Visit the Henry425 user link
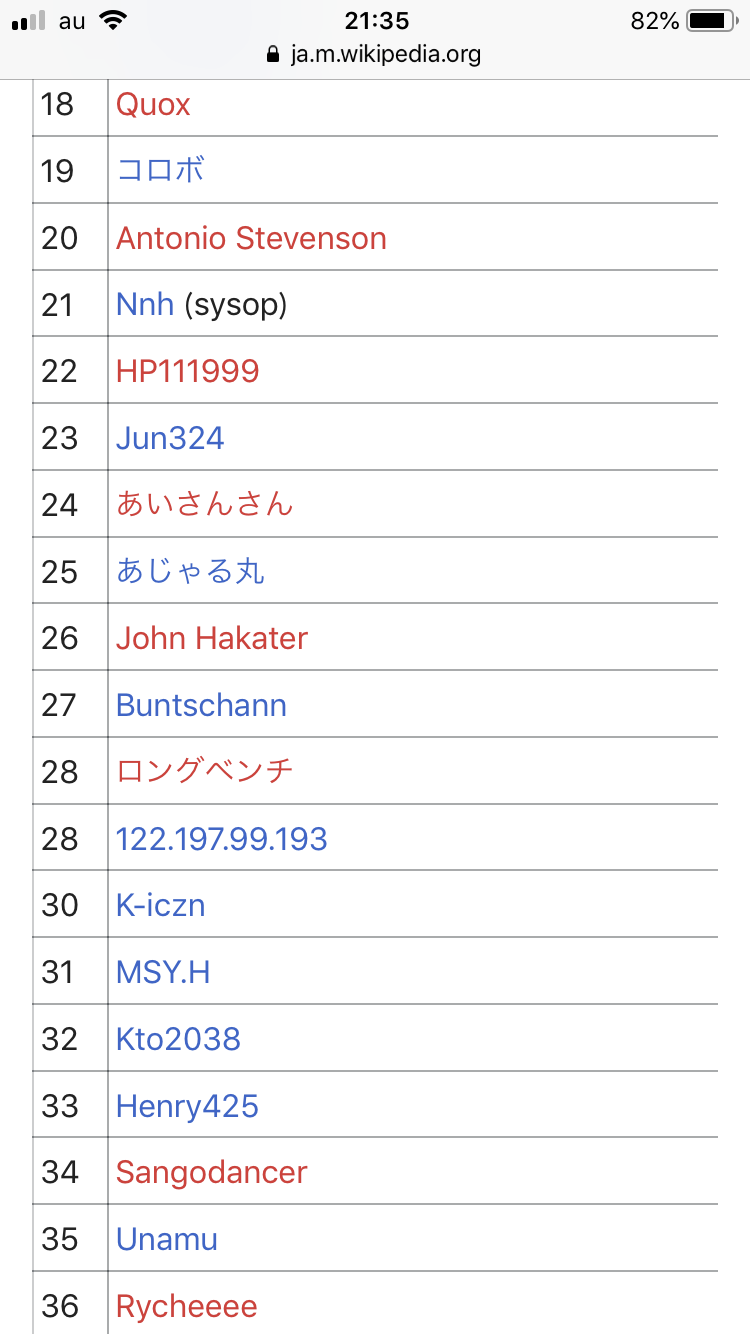 pyautogui.click(x=187, y=1106)
